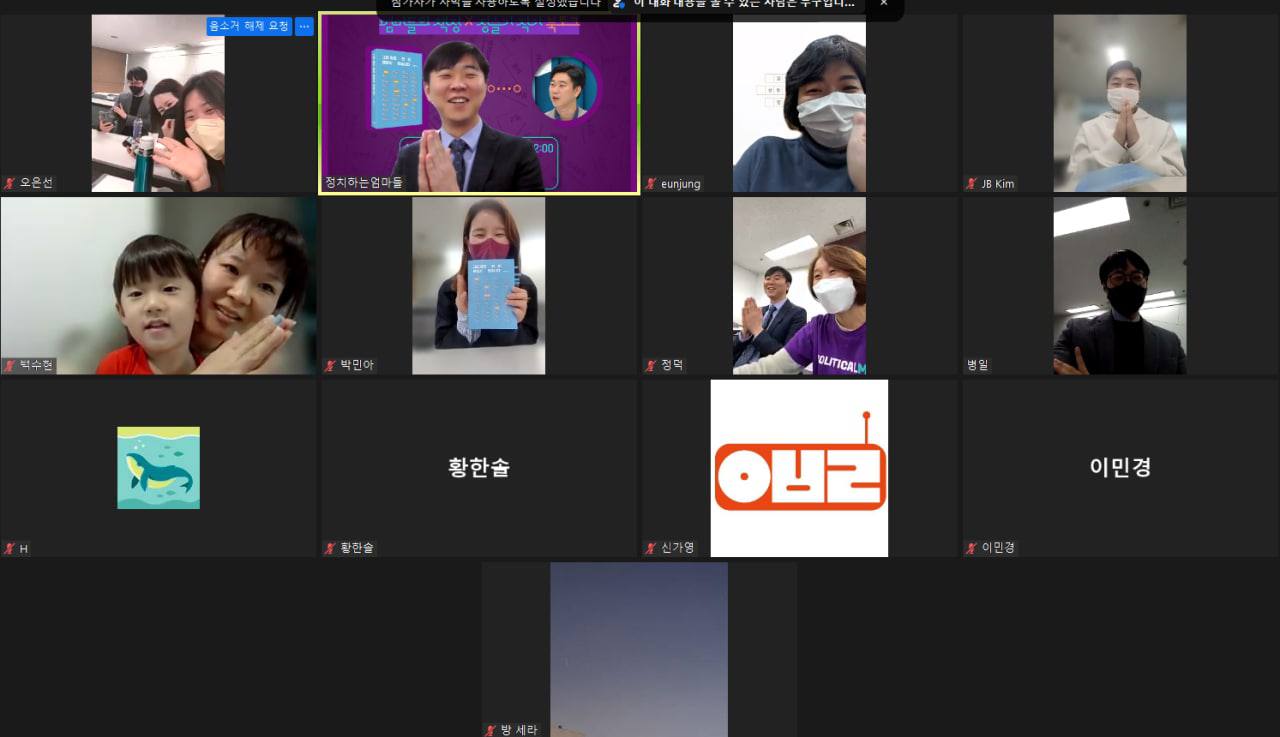Select 신가영's participant tile
The height and width of the screenshot is (737, 1280).
tap(799, 468)
